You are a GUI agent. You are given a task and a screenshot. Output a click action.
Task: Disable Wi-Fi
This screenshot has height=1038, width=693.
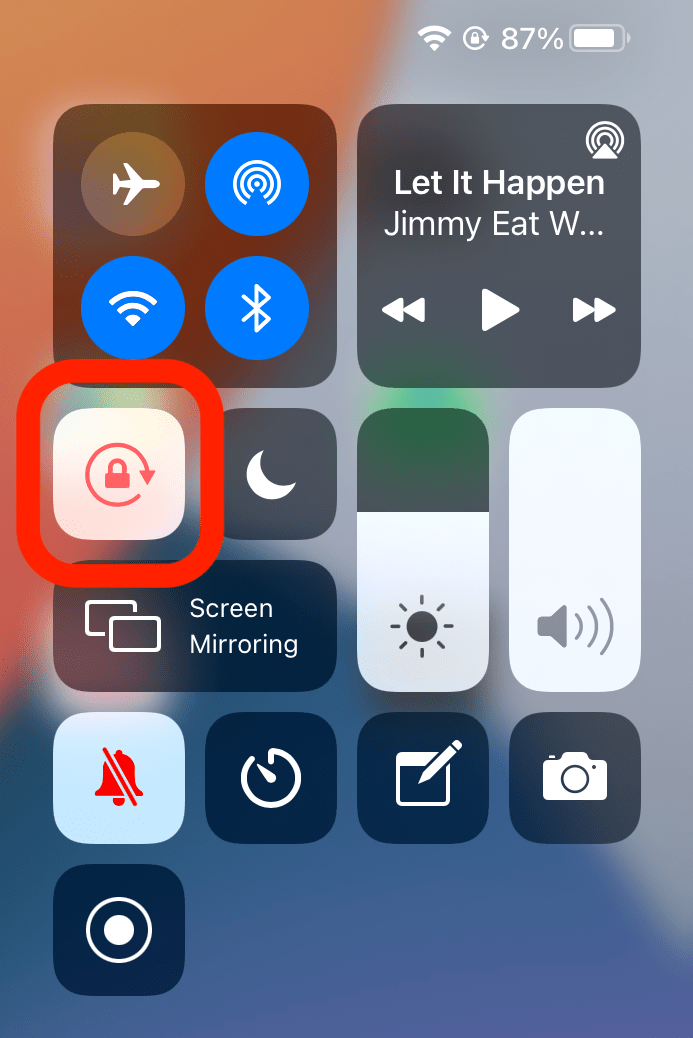pos(132,308)
